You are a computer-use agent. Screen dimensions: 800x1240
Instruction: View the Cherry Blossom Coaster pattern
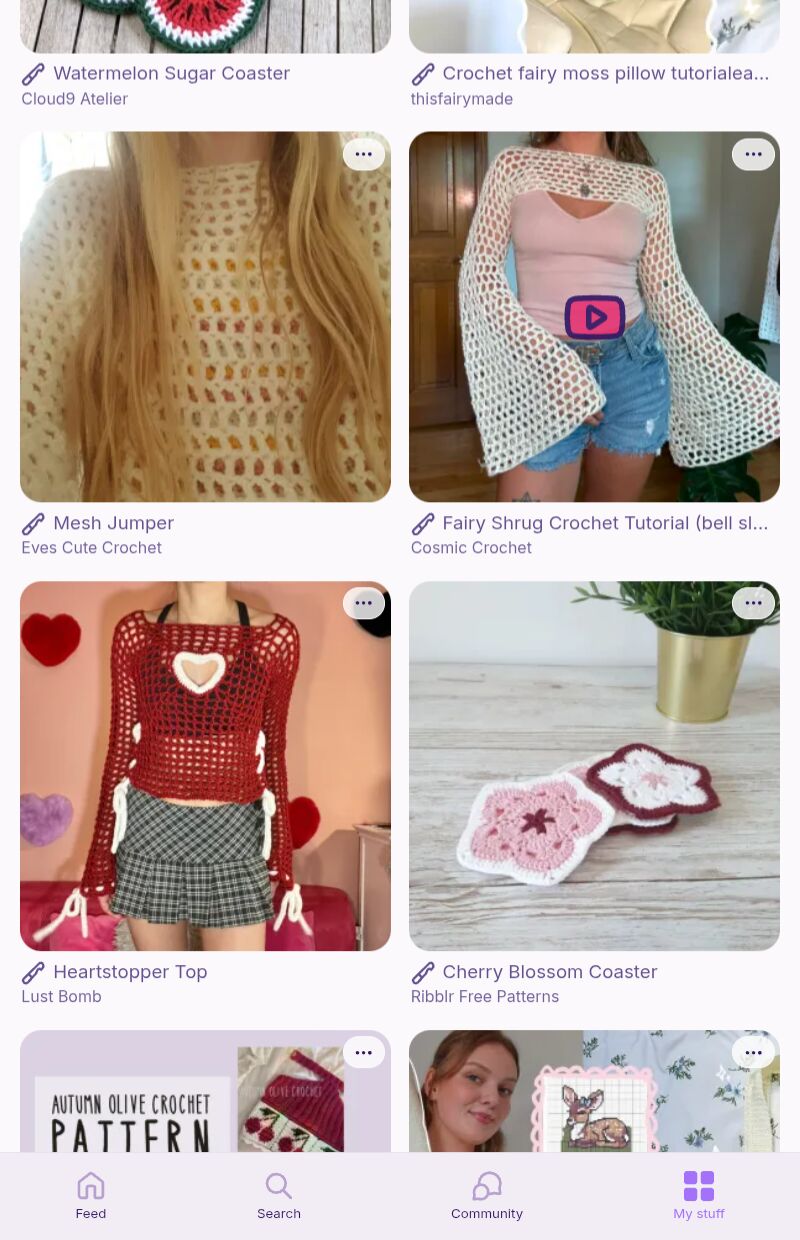[594, 766]
